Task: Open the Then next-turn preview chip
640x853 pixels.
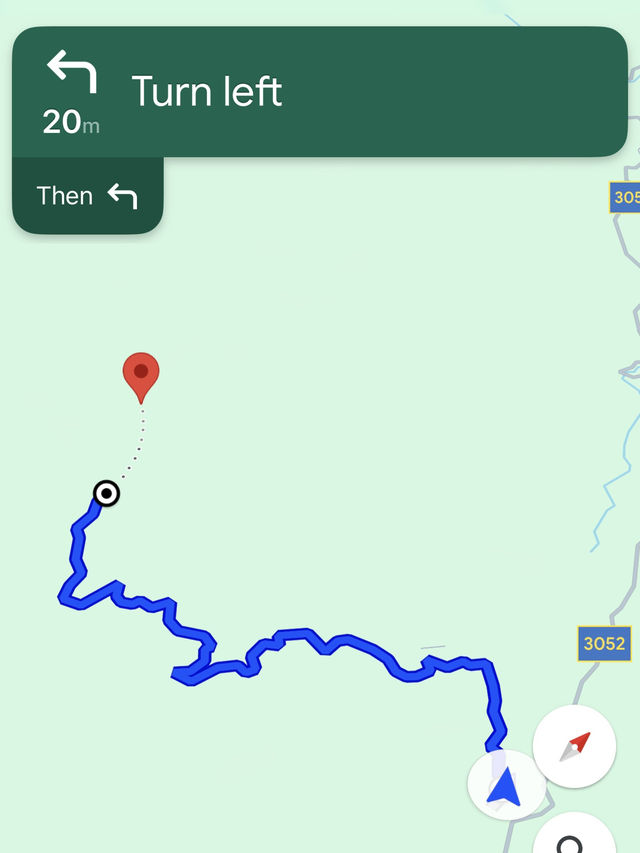Action: pyautogui.click(x=87, y=196)
